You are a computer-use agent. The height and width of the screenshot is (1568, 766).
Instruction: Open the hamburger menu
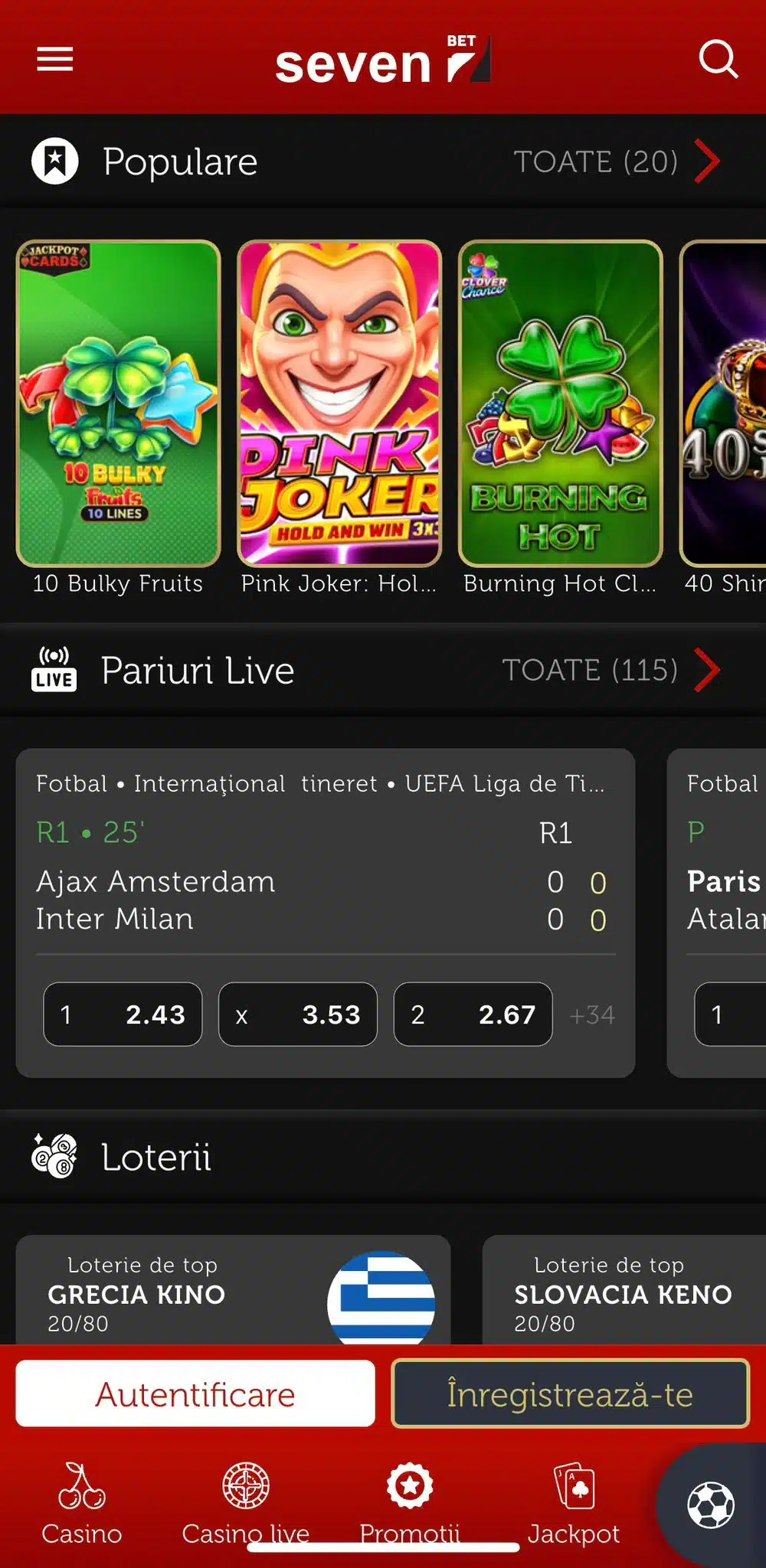click(x=55, y=59)
